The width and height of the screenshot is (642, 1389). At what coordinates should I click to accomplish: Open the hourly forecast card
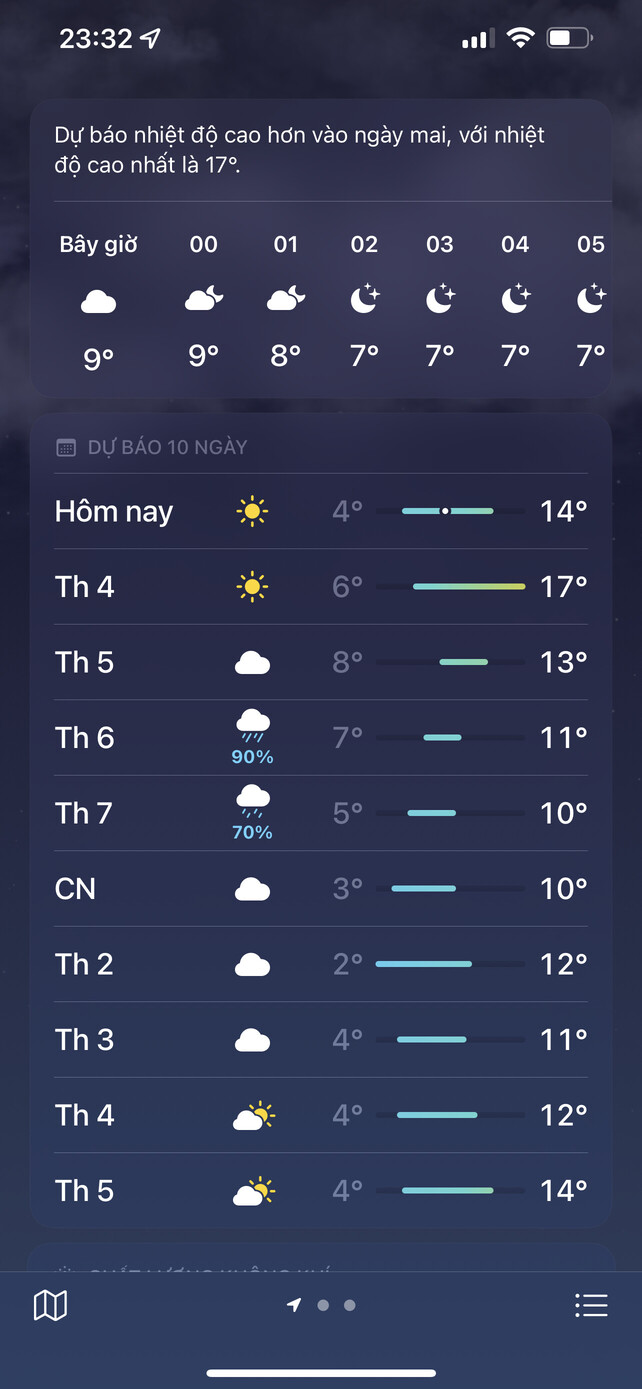[320, 300]
